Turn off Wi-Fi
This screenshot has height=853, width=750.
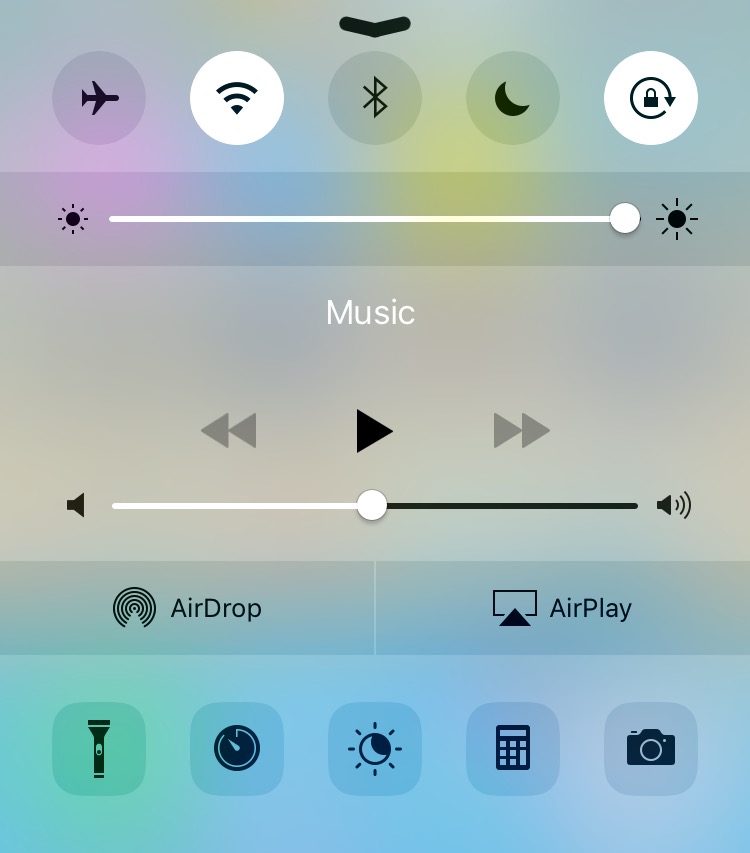pyautogui.click(x=237, y=98)
